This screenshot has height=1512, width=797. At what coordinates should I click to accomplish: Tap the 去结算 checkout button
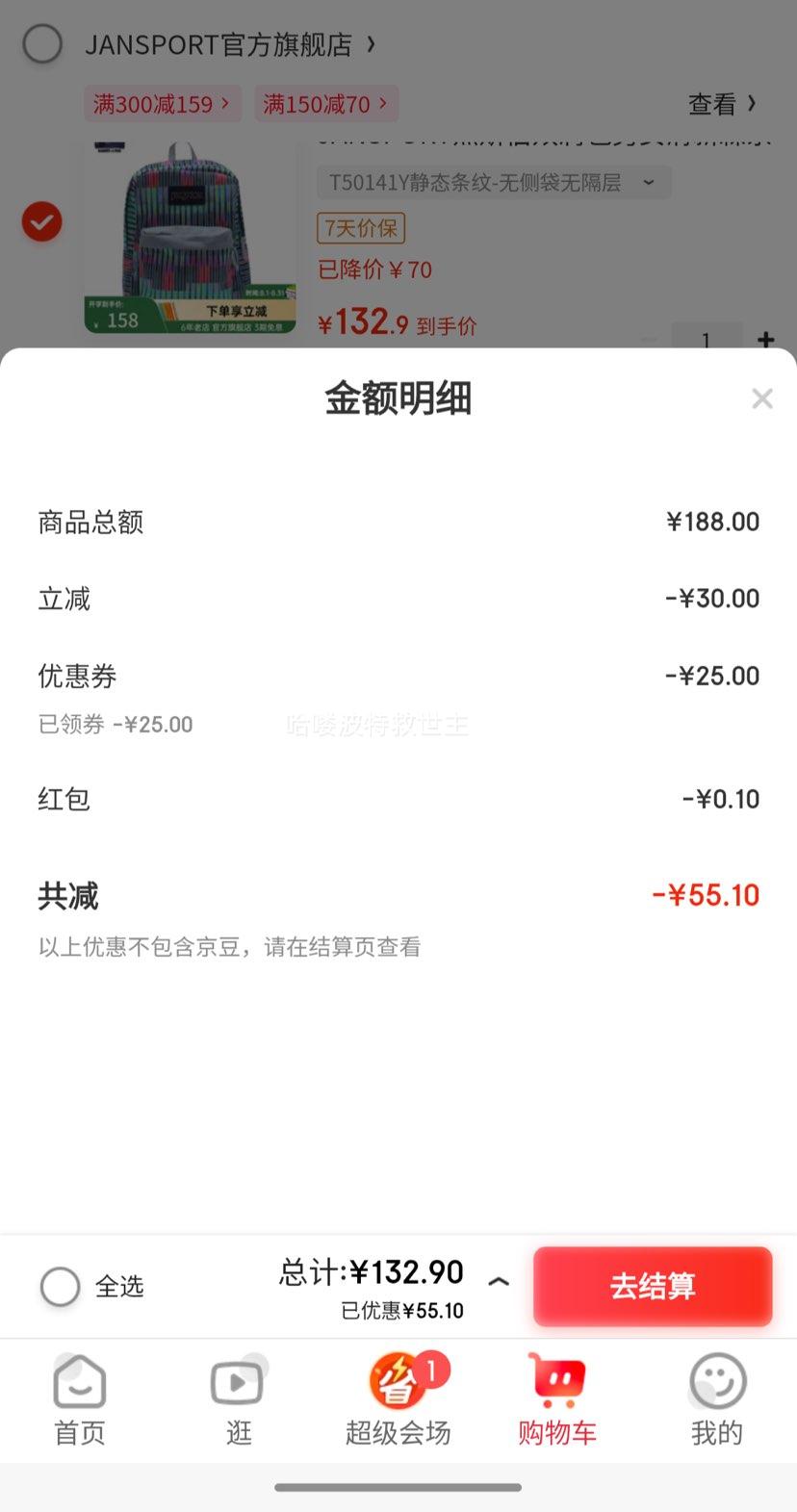653,1286
